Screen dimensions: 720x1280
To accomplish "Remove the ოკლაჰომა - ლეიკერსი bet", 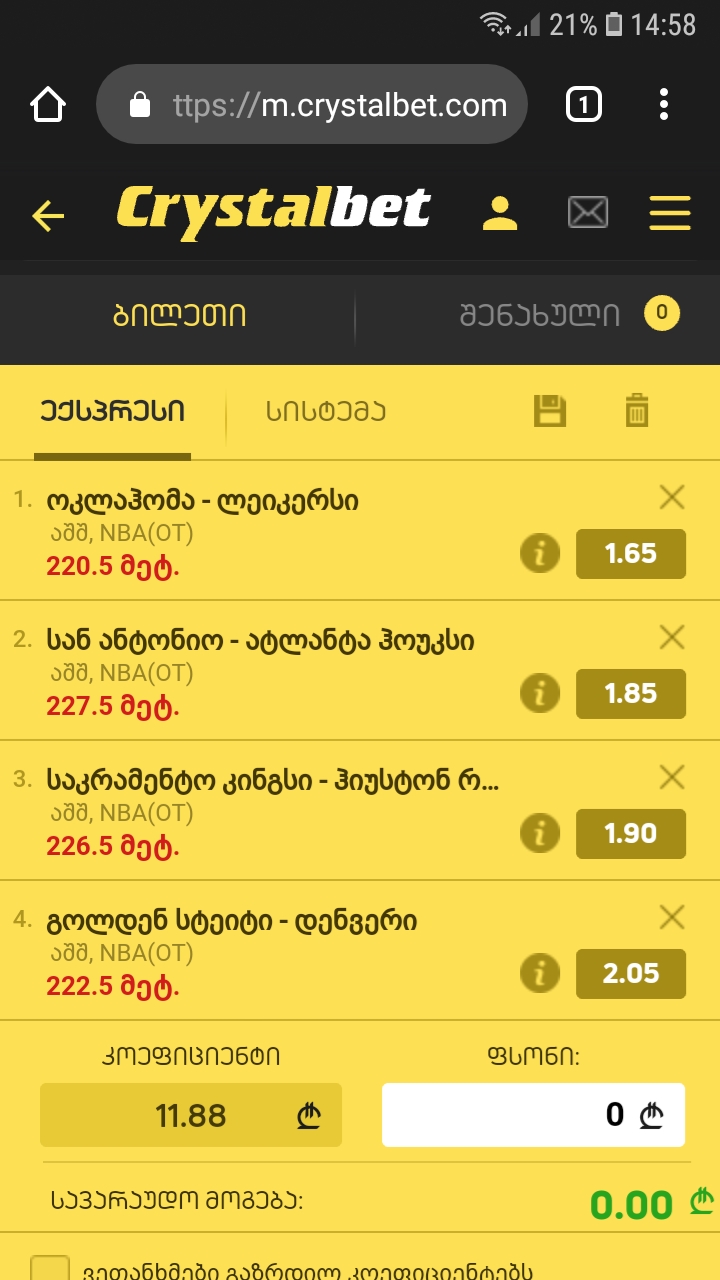I will (672, 497).
